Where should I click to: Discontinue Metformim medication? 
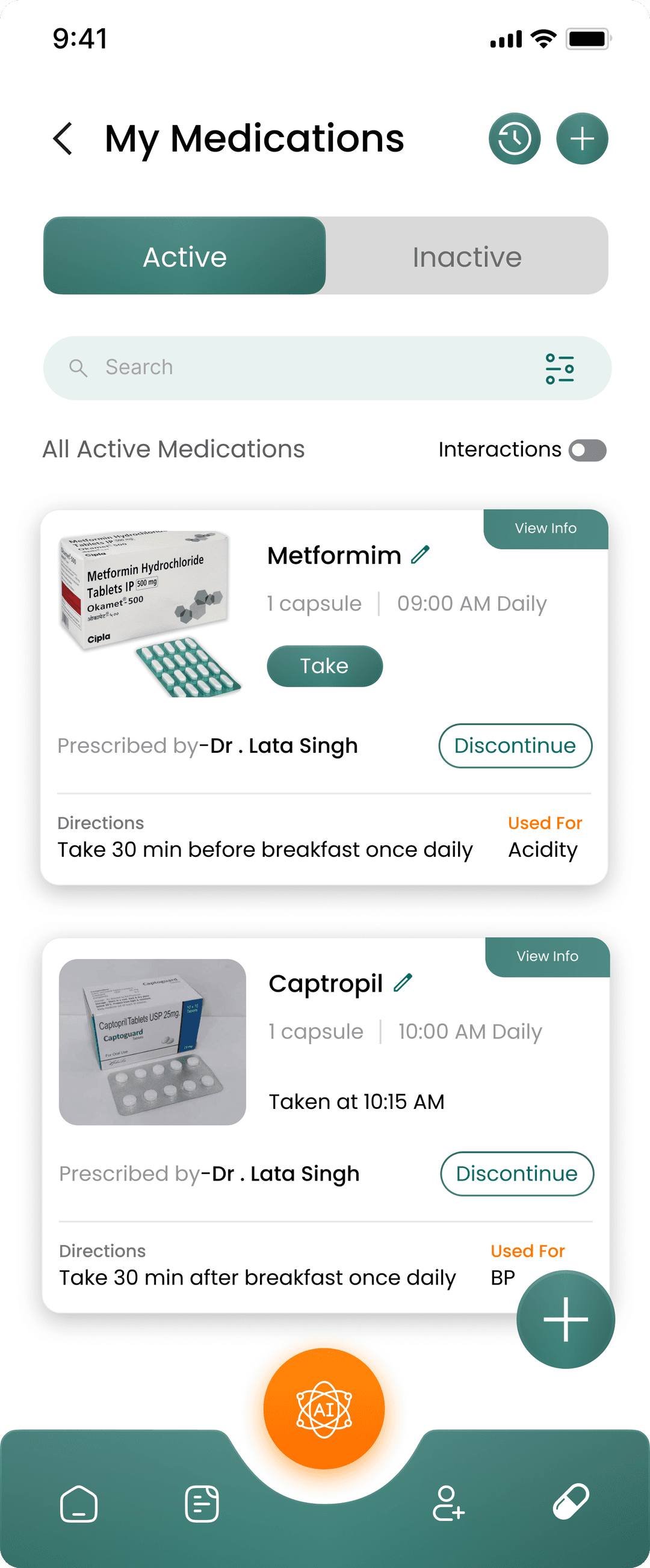coord(515,745)
